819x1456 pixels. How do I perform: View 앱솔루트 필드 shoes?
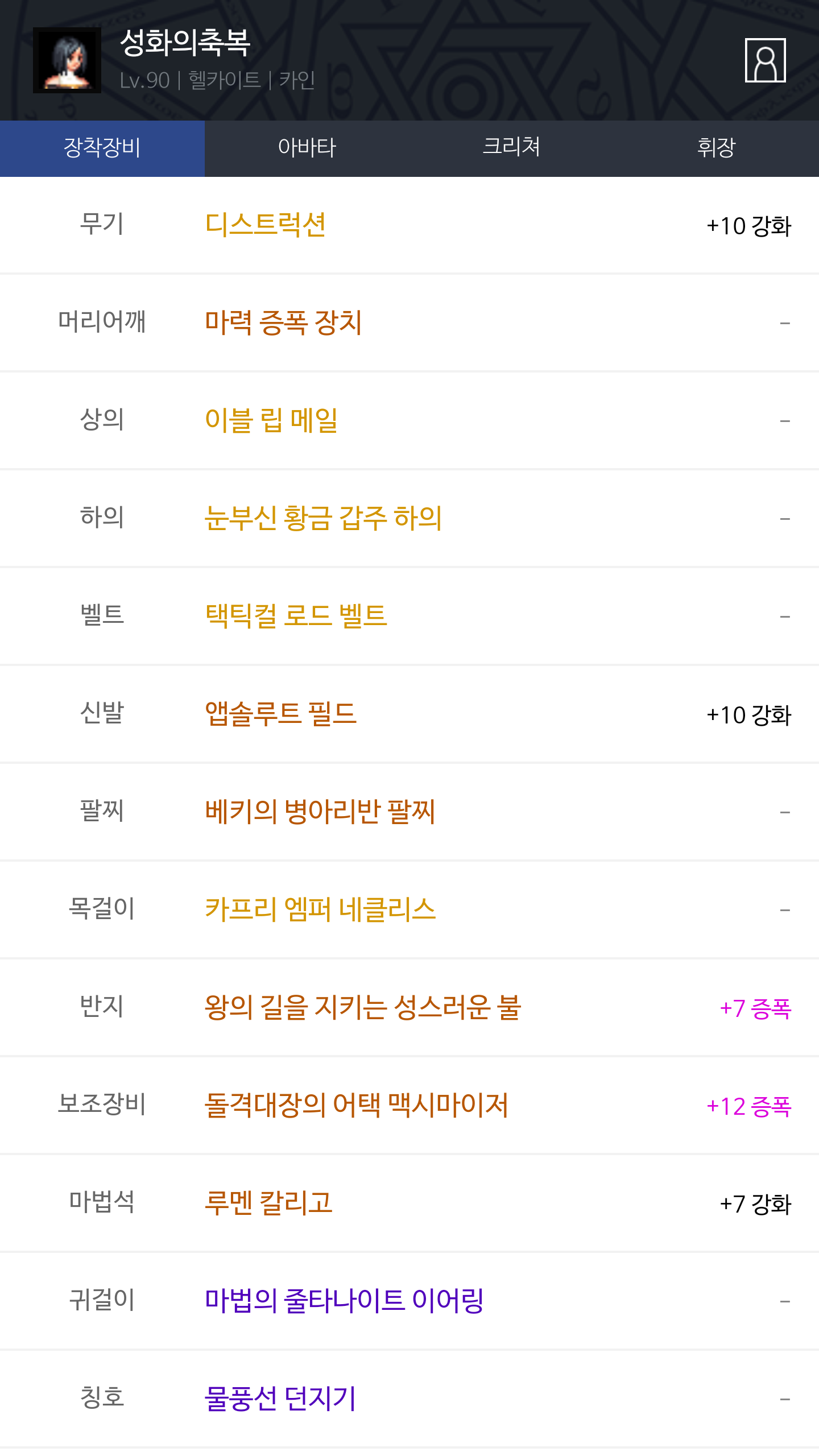point(280,714)
